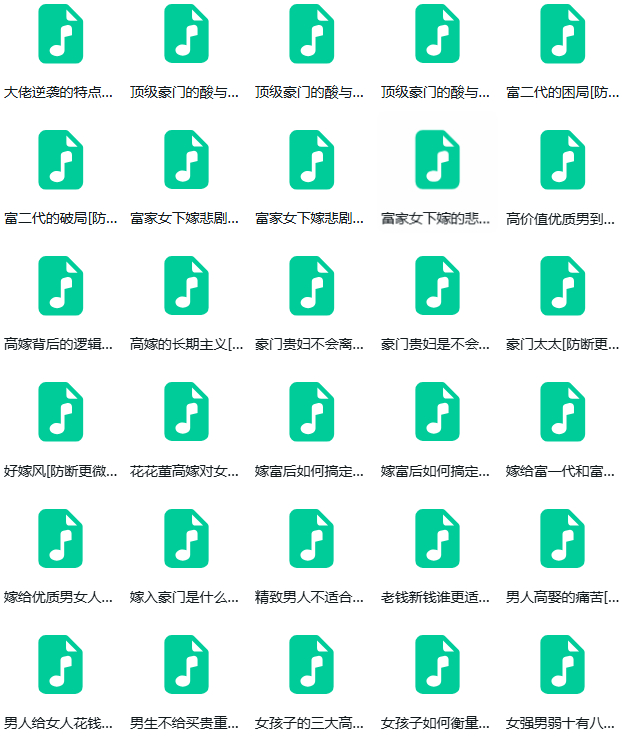Open the 男人给女人花钱 audio file
This screenshot has width=623, height=743.
point(60,665)
